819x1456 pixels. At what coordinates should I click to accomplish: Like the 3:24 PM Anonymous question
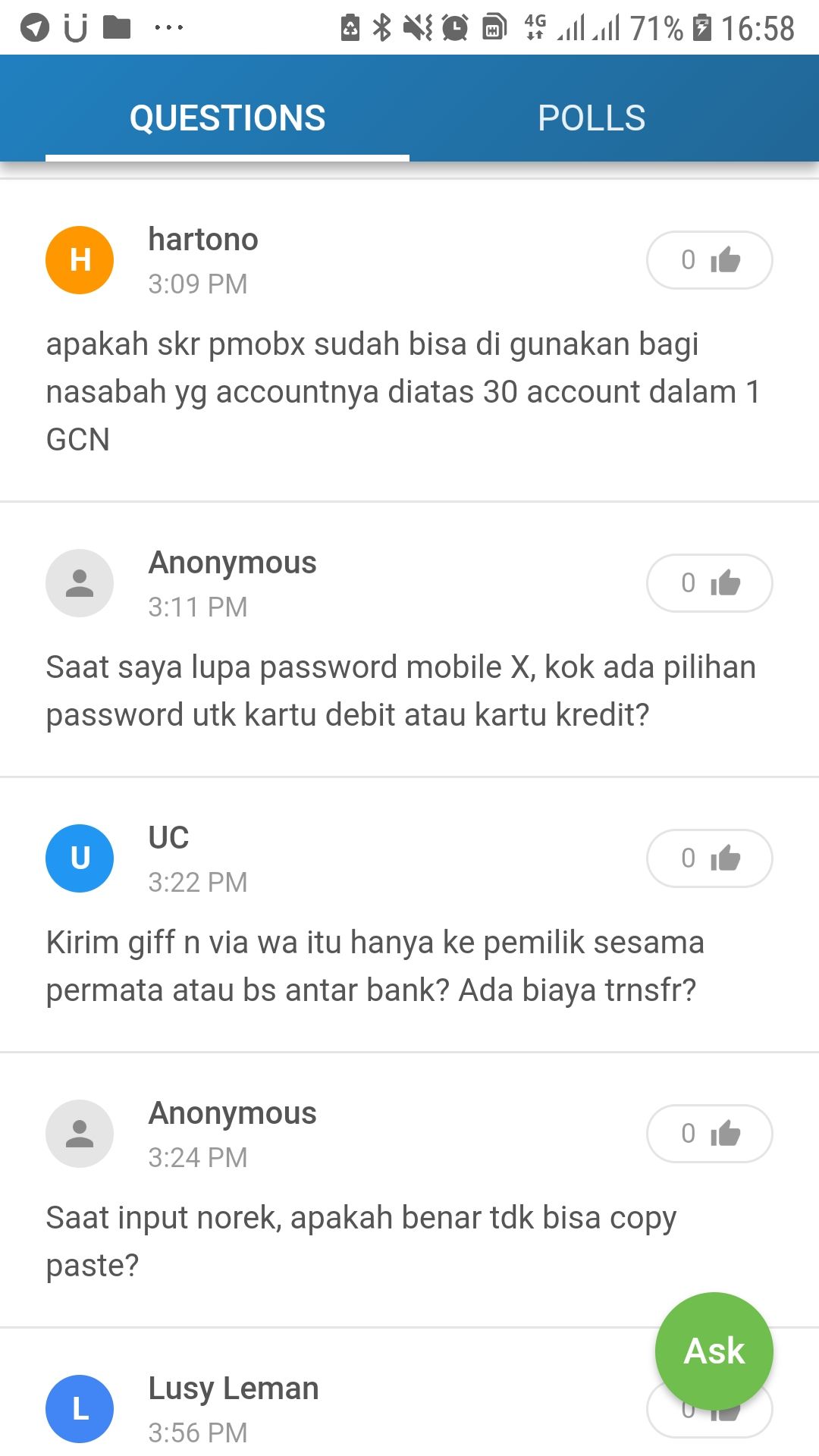(709, 1134)
